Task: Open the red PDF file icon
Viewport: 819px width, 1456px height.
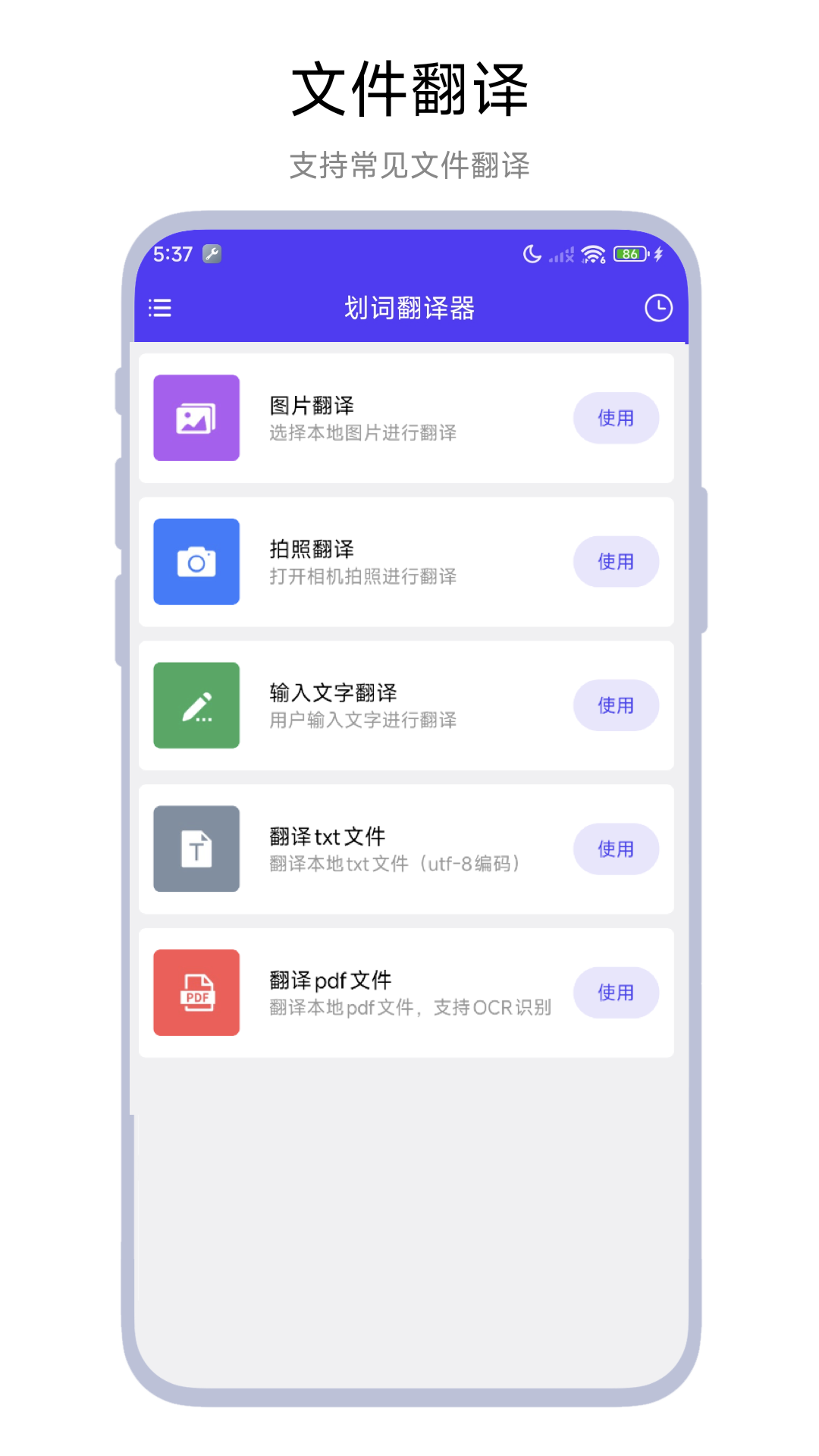Action: (196, 993)
